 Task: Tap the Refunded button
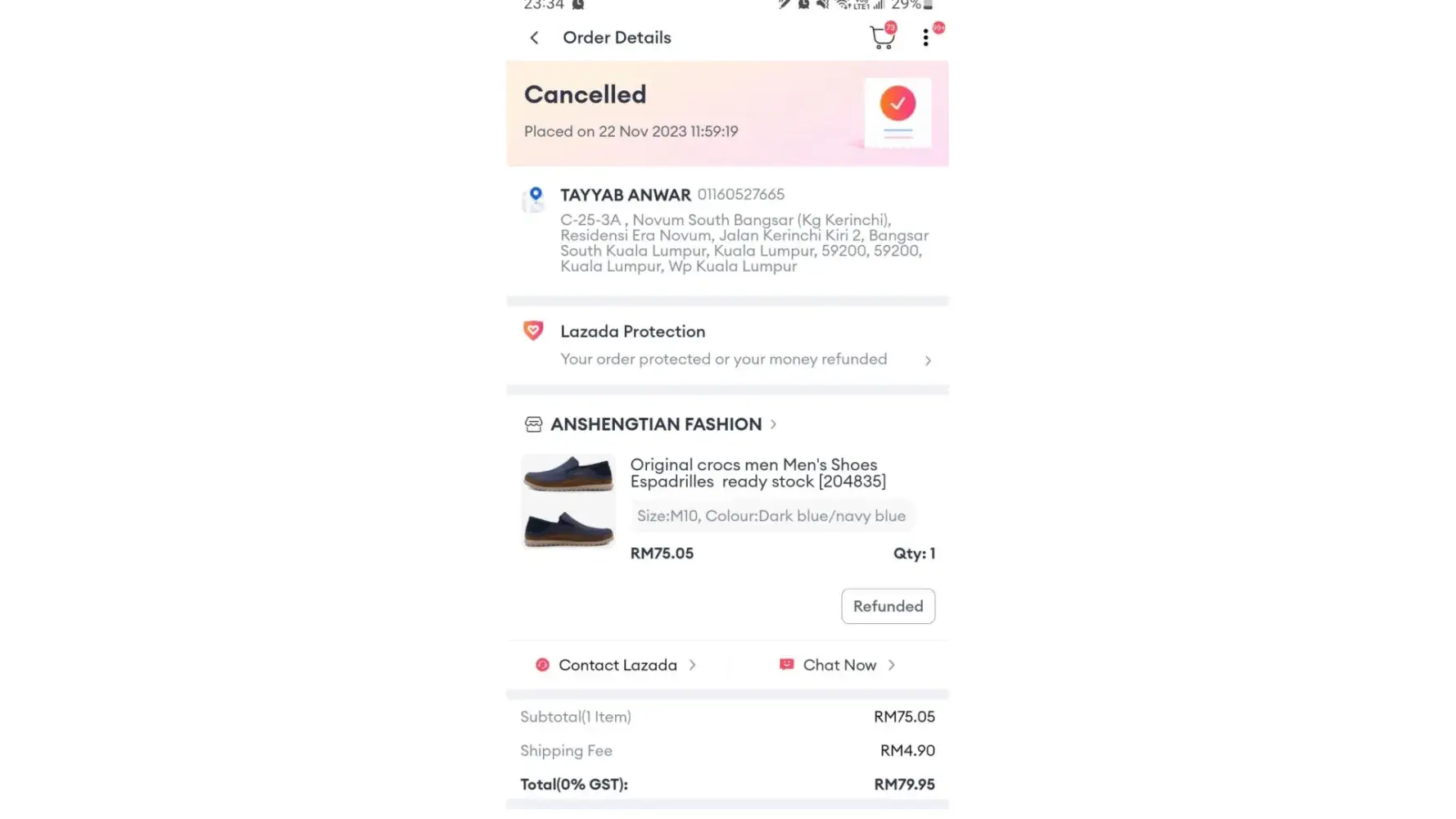888,606
